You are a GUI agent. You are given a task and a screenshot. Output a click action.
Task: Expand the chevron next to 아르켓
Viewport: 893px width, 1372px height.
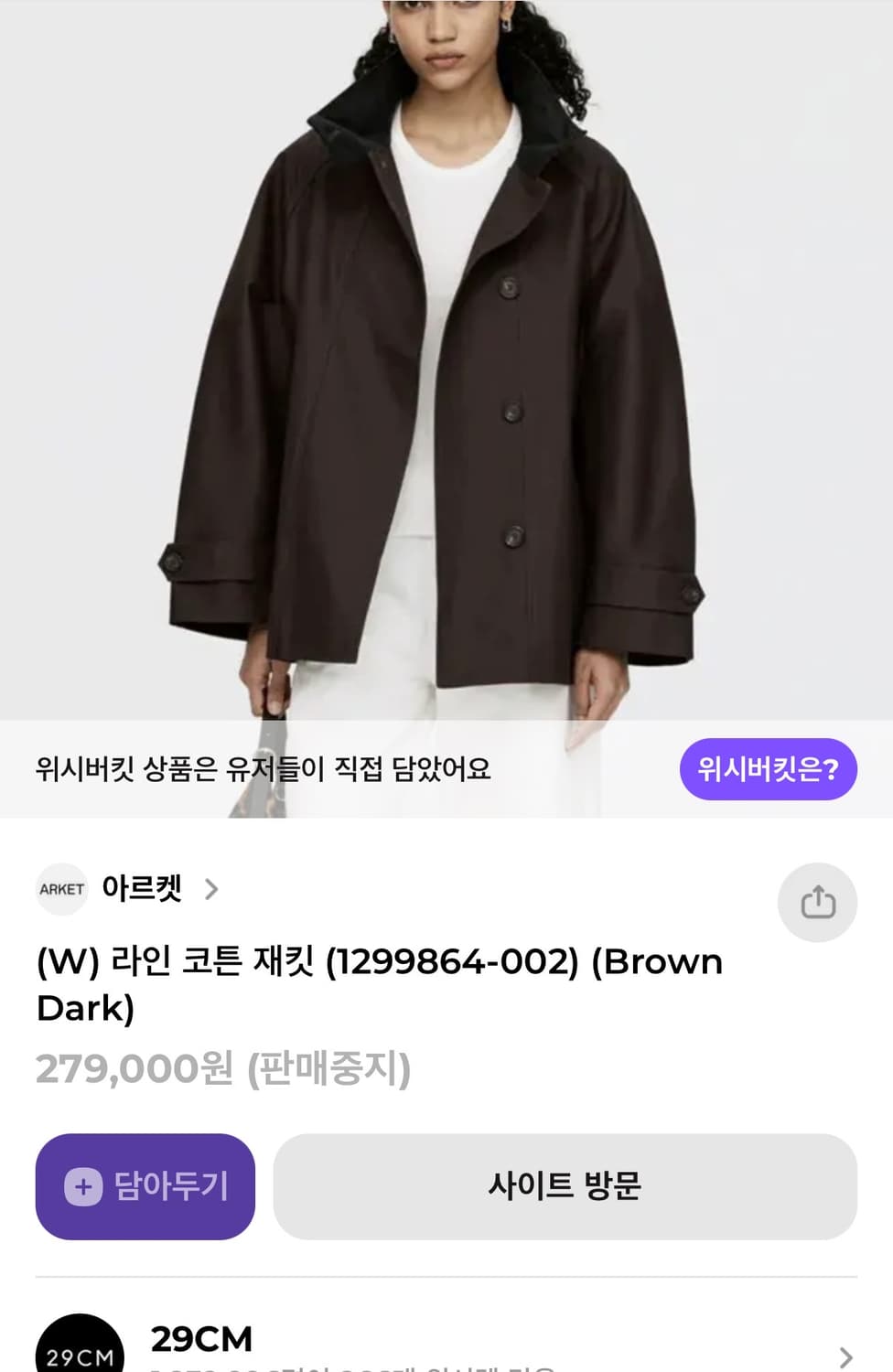click(214, 888)
